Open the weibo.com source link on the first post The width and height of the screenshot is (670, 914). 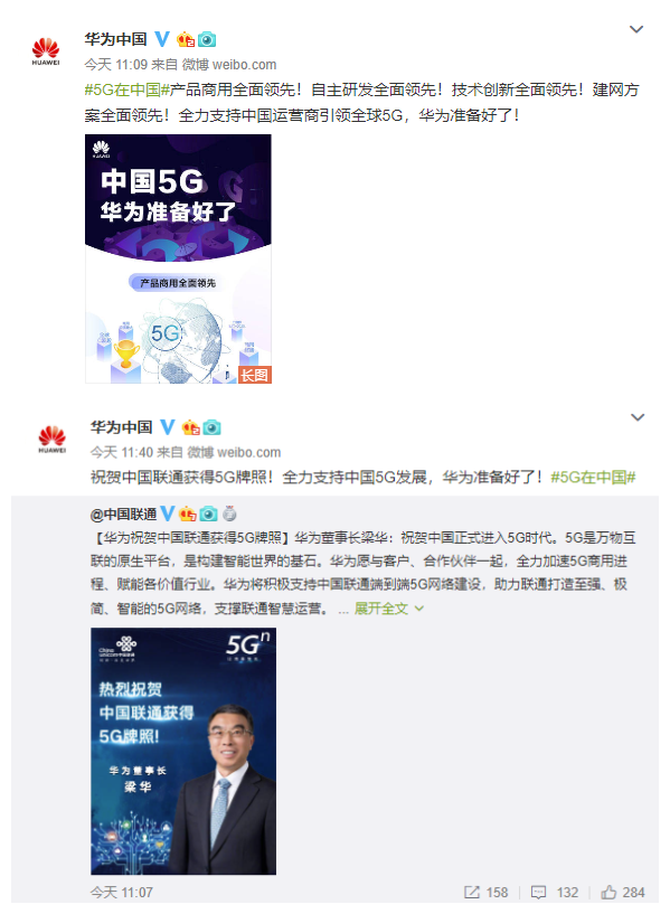(x=248, y=64)
